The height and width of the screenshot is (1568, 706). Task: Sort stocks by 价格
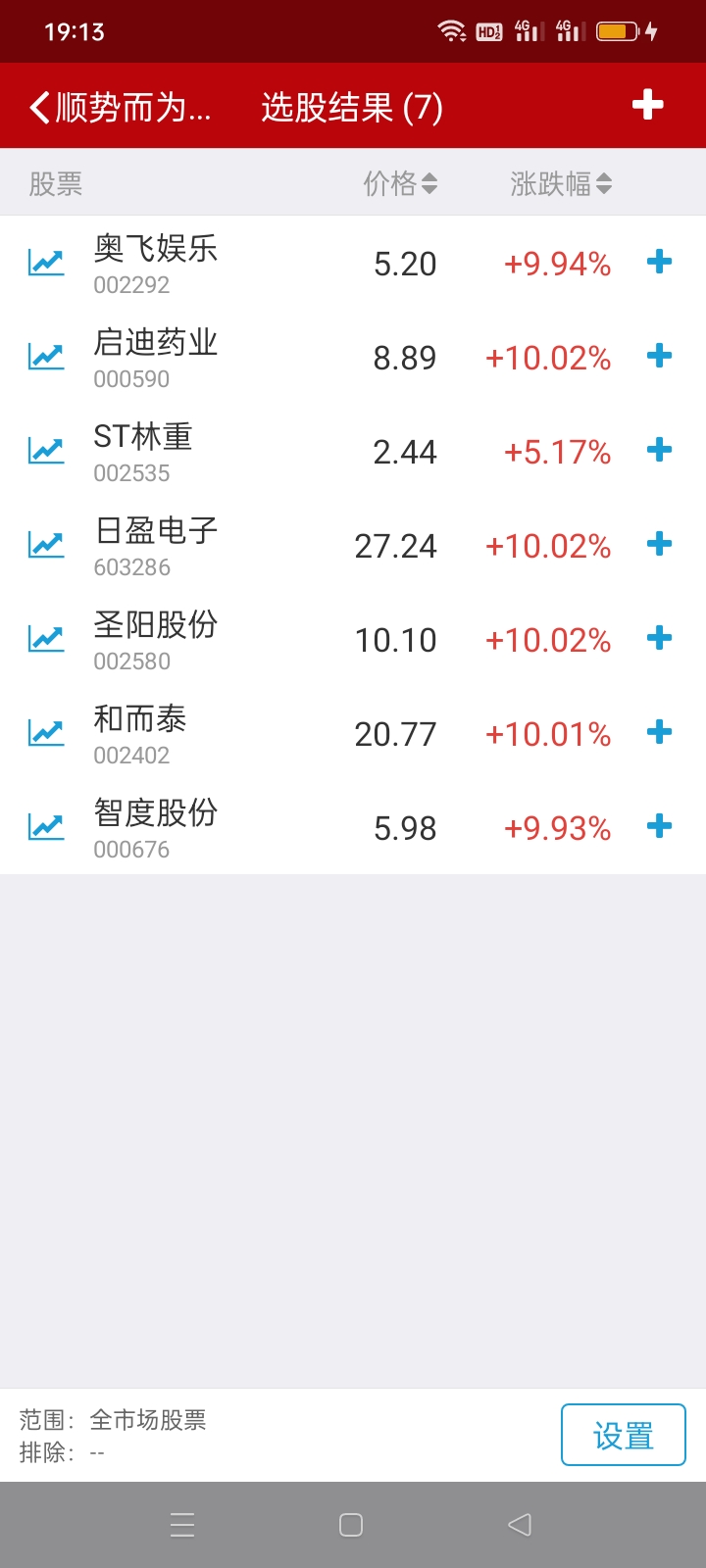[400, 183]
